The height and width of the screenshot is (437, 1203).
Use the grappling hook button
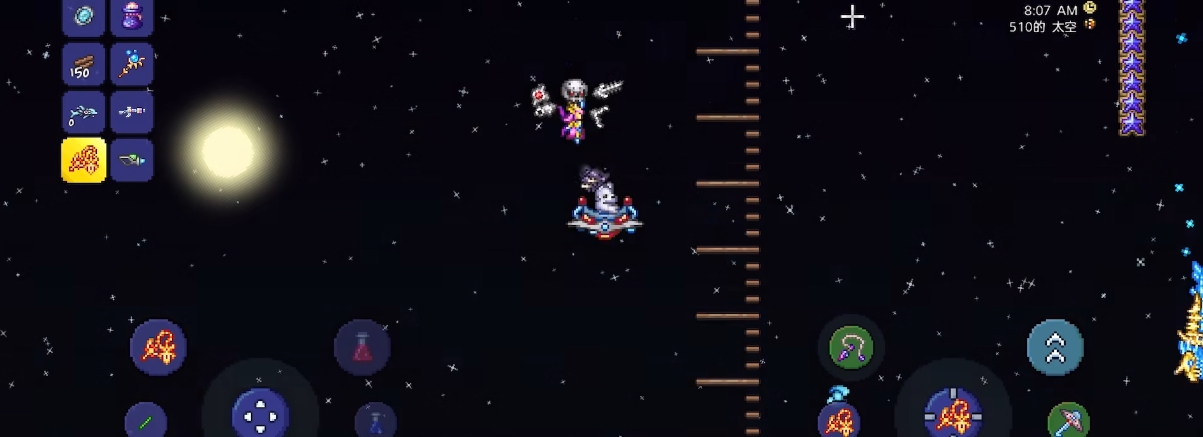(851, 347)
